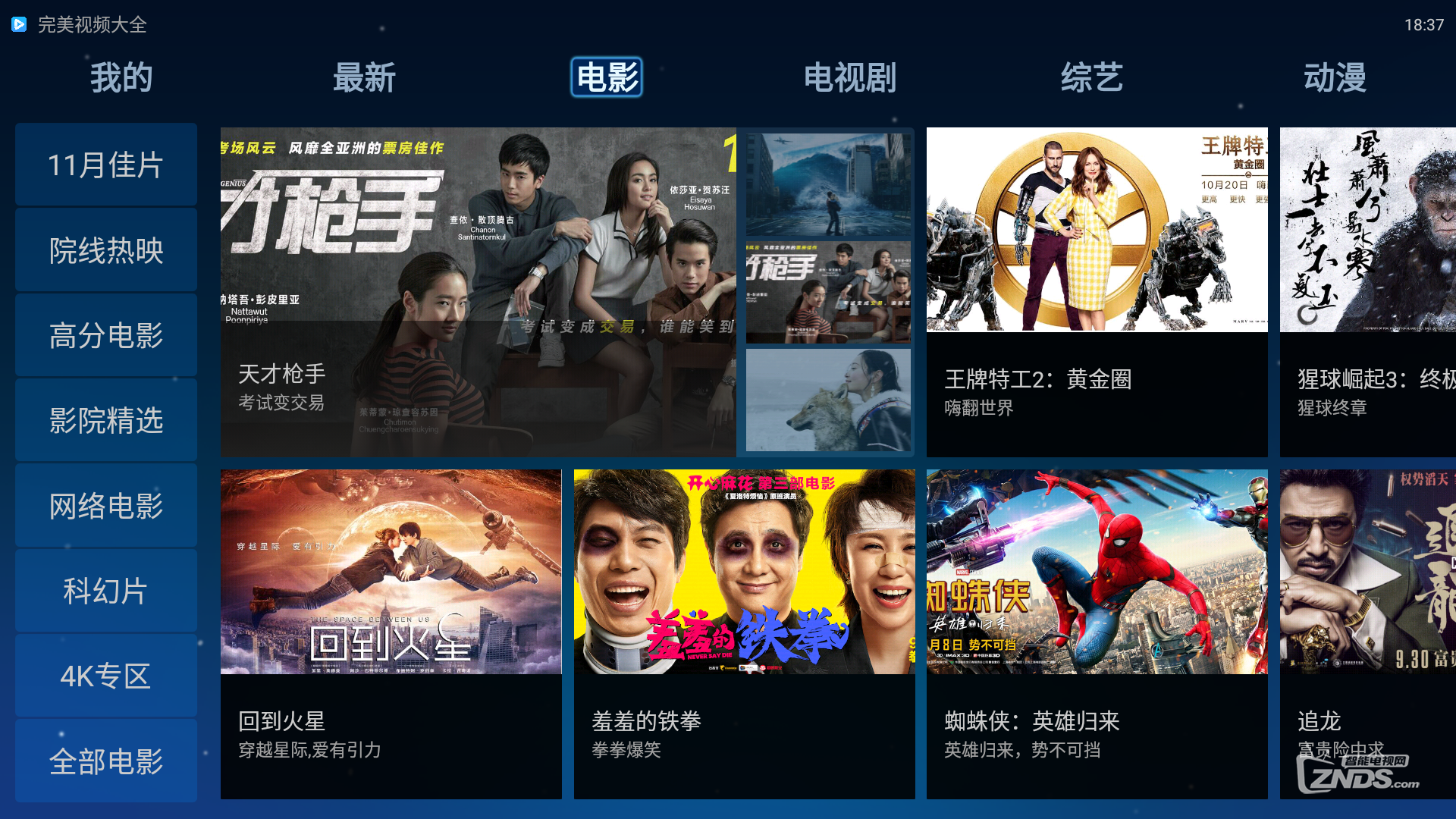Browse the 科幻片 category
Image resolution: width=1456 pixels, height=819 pixels.
(106, 591)
